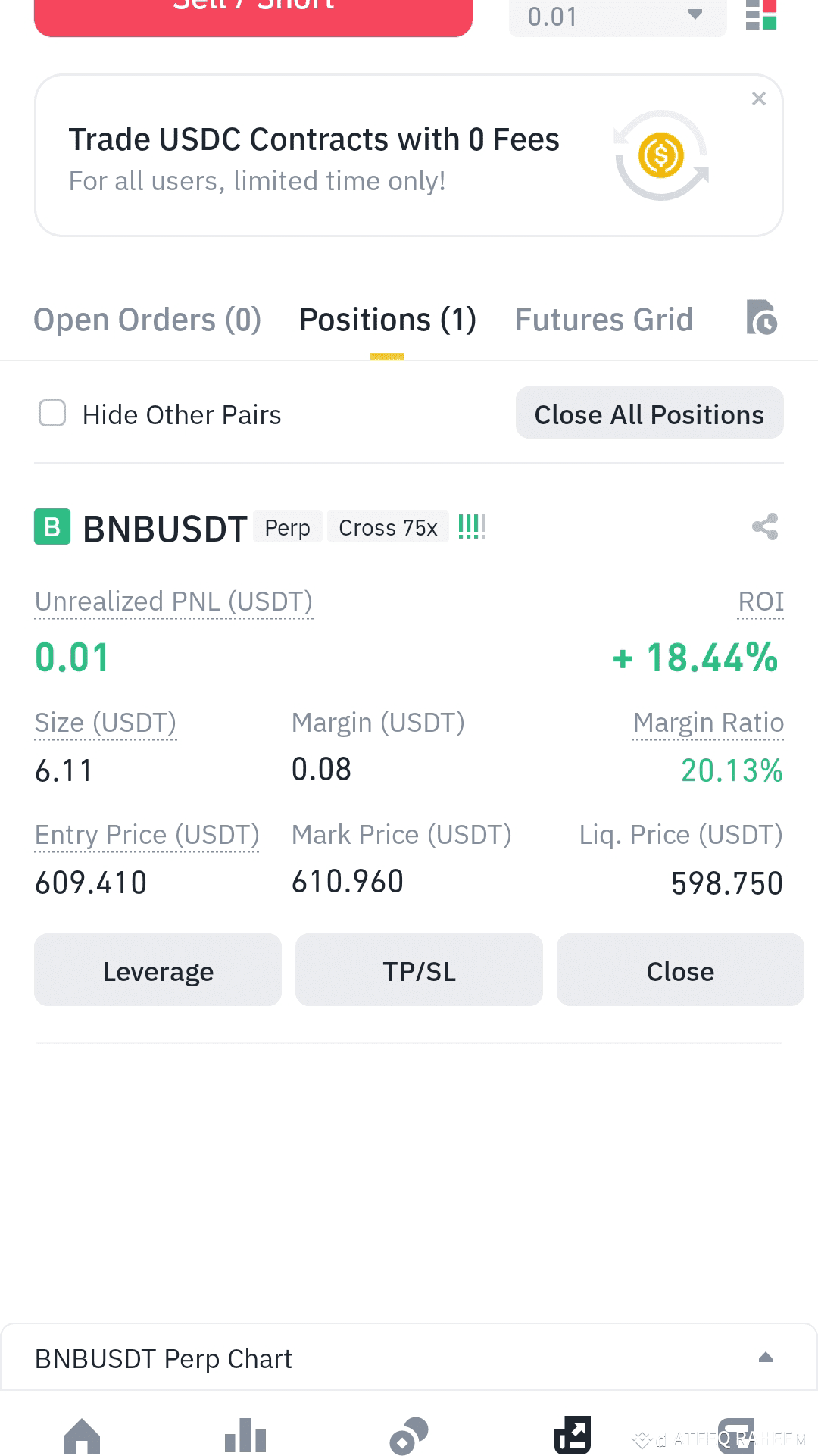Enable the Hide Other Pairs checkbox

(52, 414)
